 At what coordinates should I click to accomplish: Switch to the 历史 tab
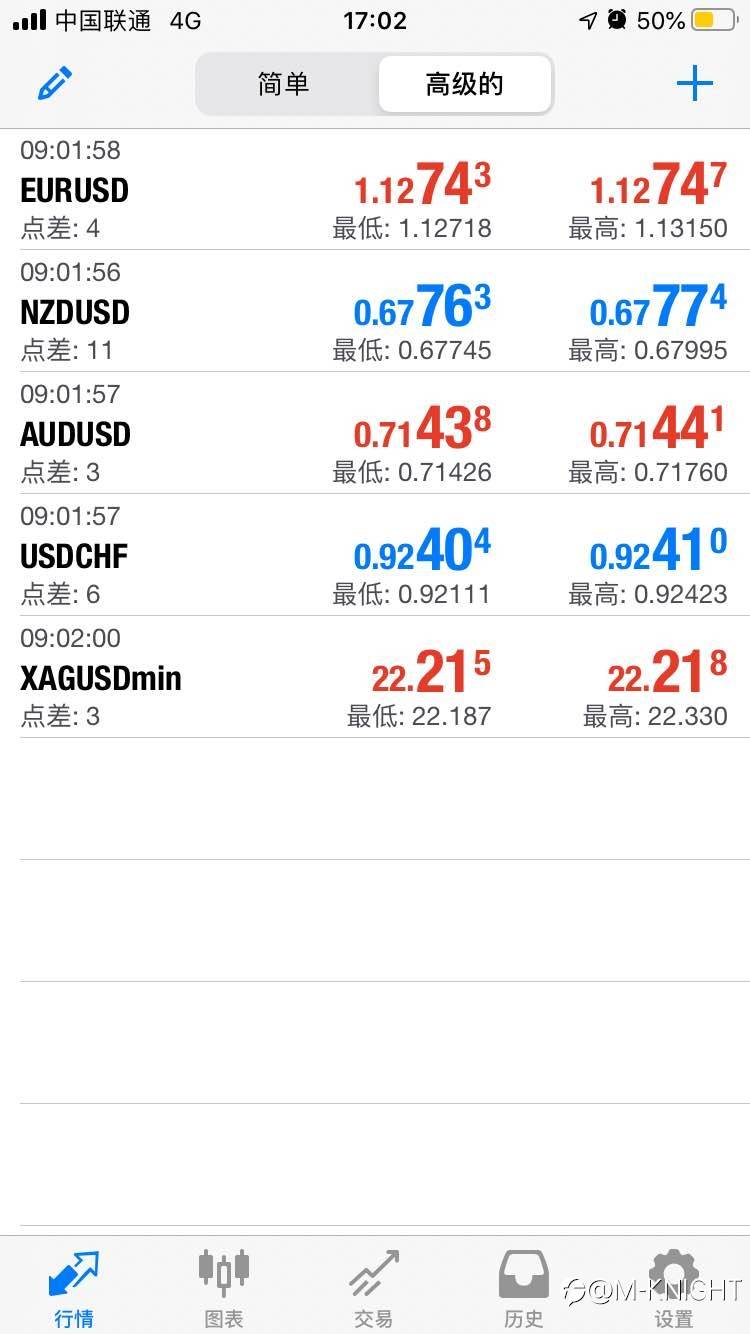click(524, 1287)
